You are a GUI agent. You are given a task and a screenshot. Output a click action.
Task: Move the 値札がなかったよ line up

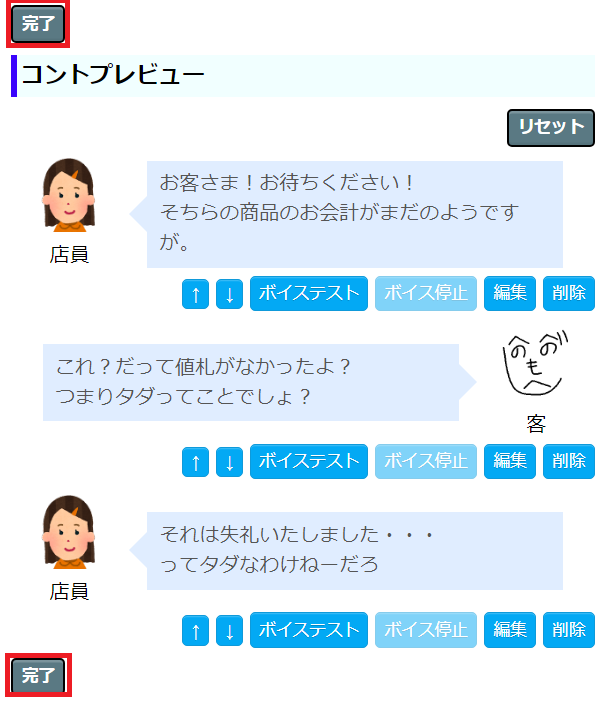[x=196, y=462]
